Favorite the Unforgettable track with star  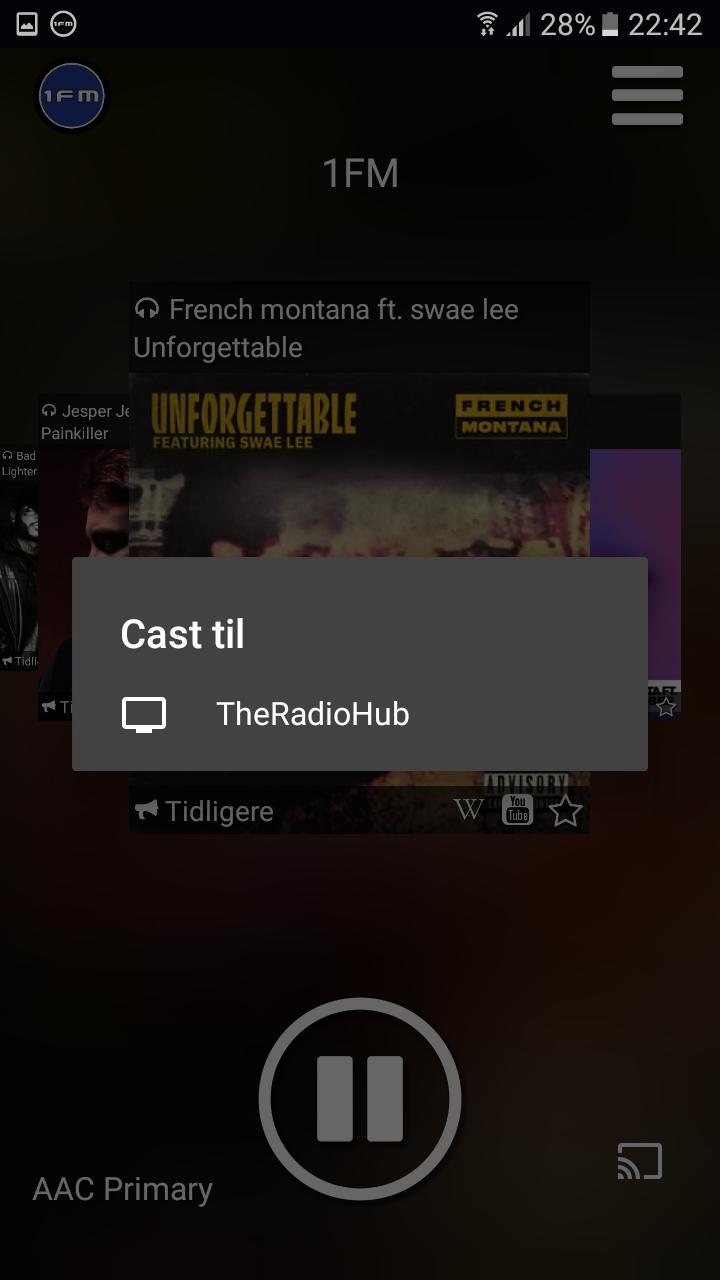pyautogui.click(x=566, y=811)
